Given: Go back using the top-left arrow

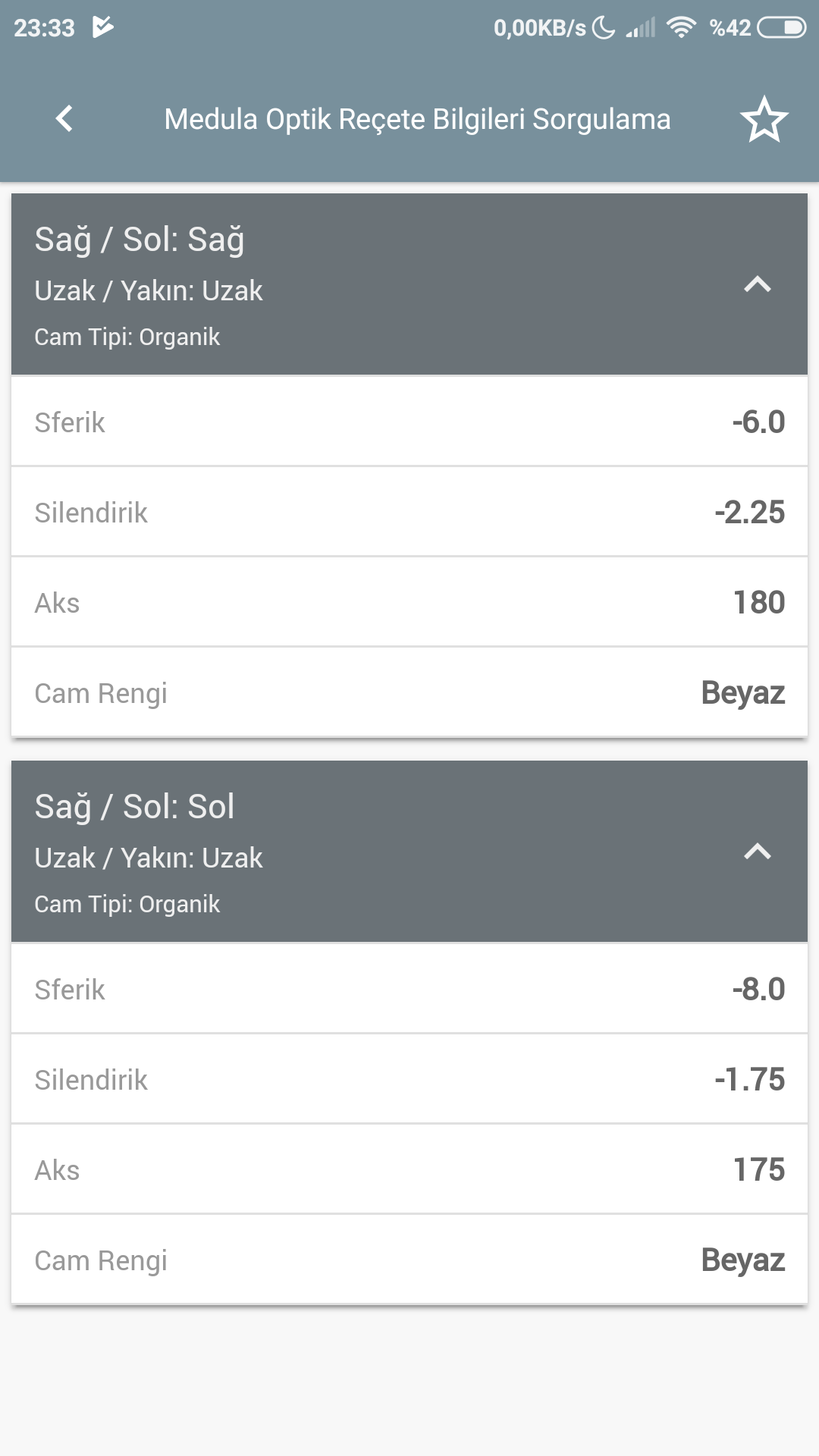Looking at the screenshot, I should (x=64, y=118).
